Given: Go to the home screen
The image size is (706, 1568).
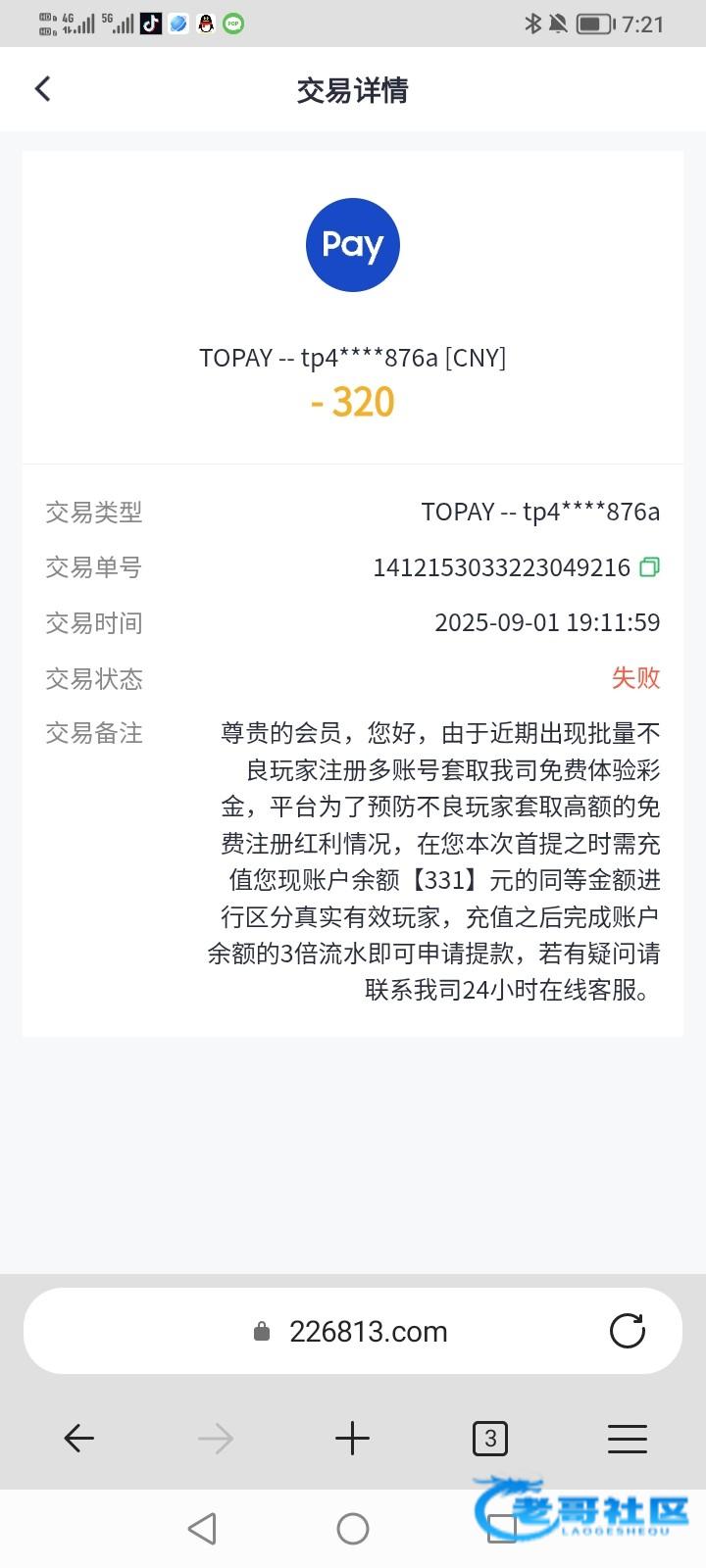Looking at the screenshot, I should pyautogui.click(x=352, y=1528).
